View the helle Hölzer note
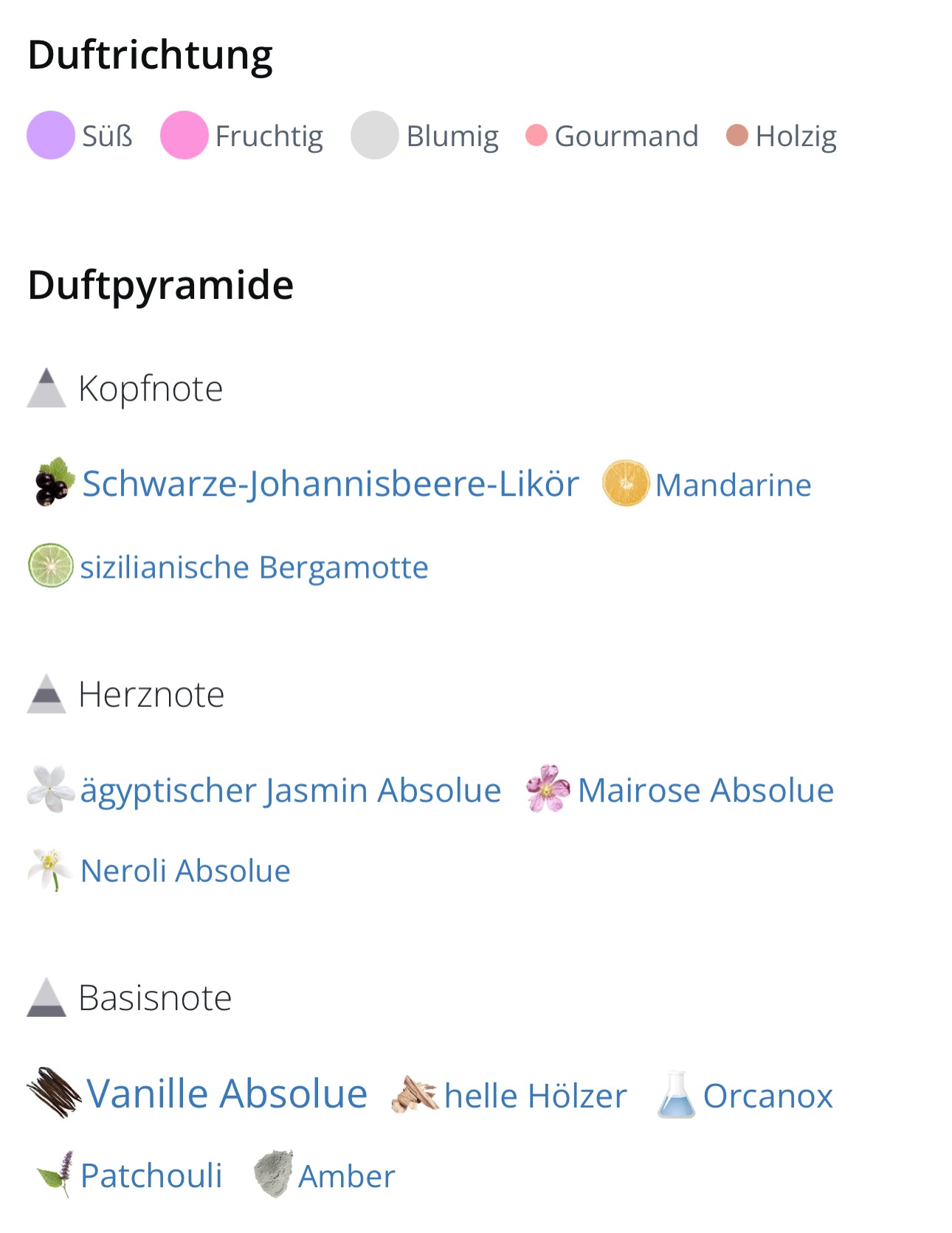This screenshot has width=952, height=1233. point(535,1096)
